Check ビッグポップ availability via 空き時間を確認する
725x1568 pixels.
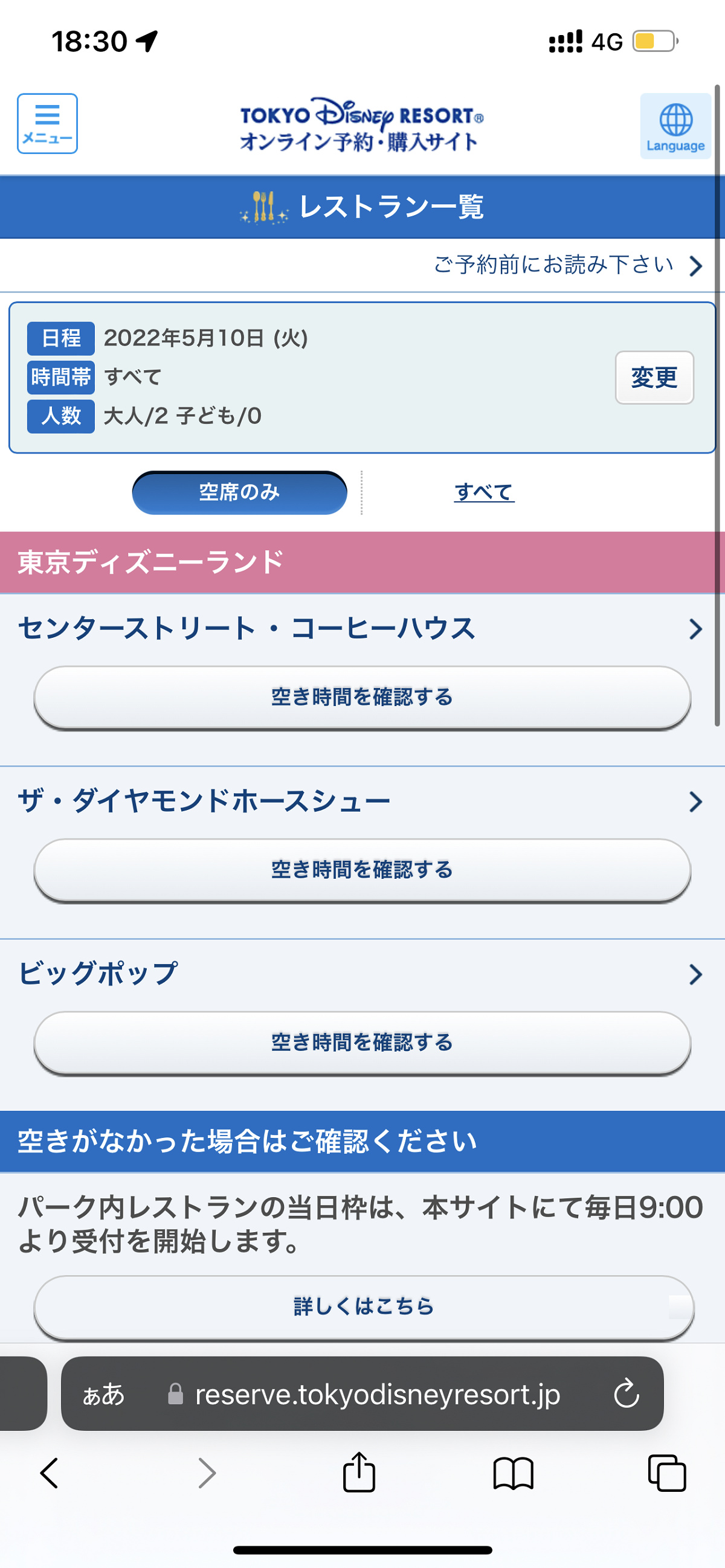(x=361, y=1043)
